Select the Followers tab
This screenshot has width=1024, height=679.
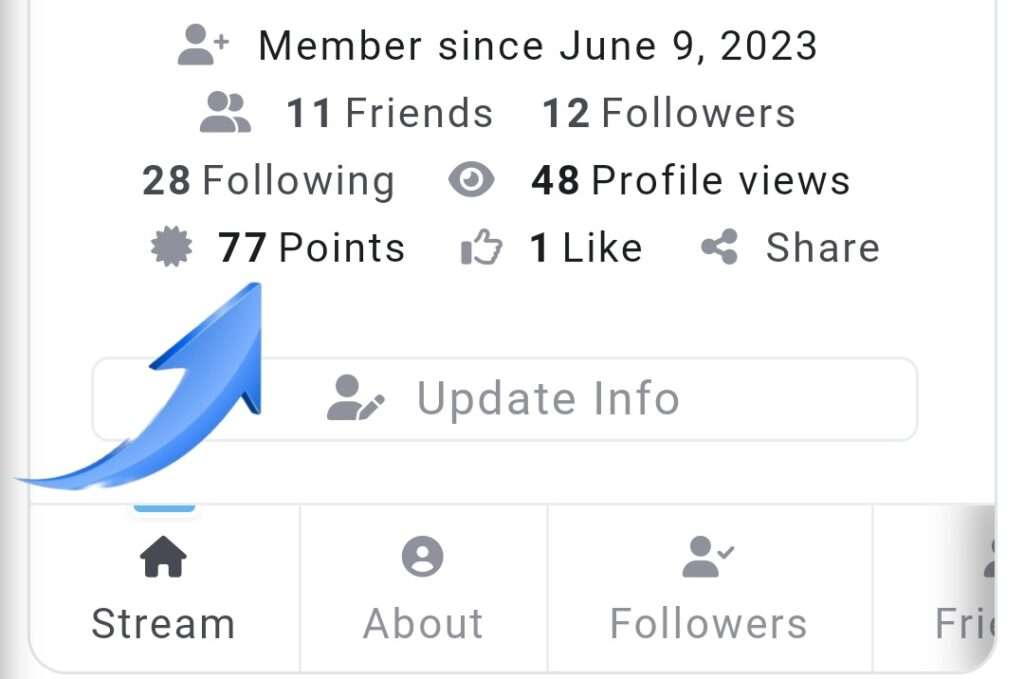(708, 588)
